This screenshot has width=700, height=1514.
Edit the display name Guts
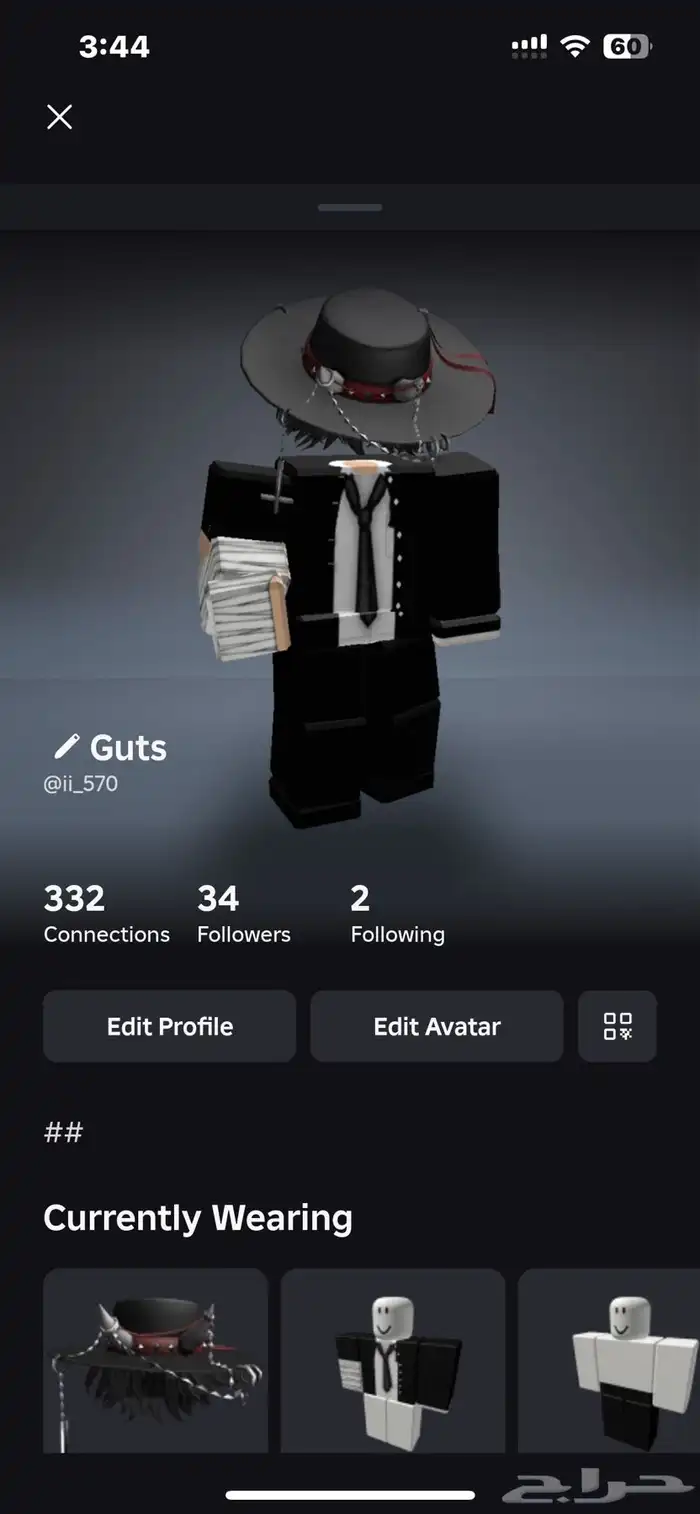tap(66, 746)
